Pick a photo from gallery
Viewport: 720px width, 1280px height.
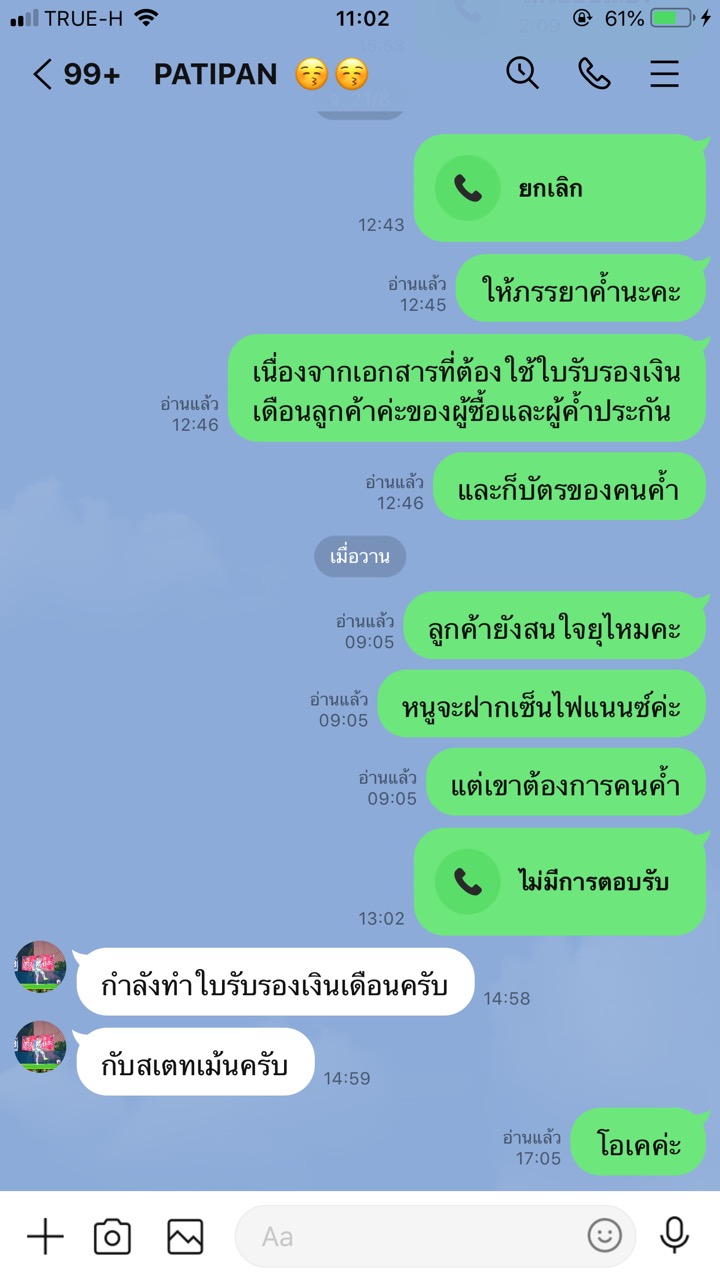pos(185,1237)
